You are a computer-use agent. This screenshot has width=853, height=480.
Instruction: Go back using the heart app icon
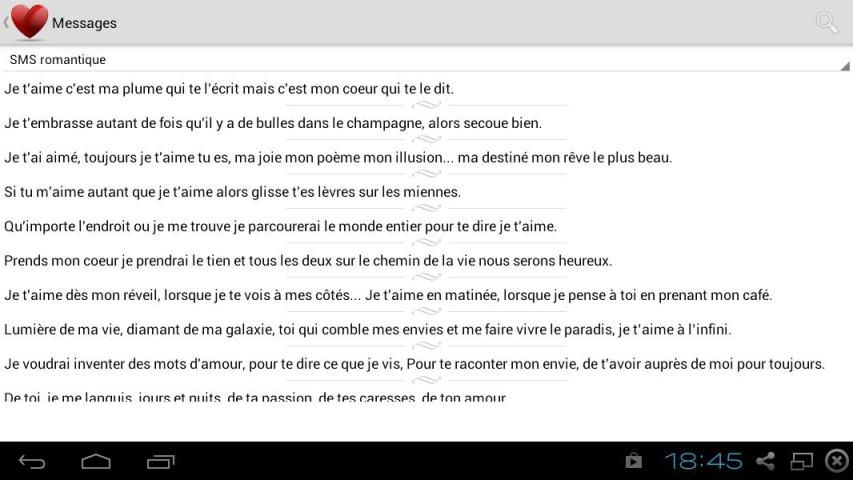[x=28, y=22]
